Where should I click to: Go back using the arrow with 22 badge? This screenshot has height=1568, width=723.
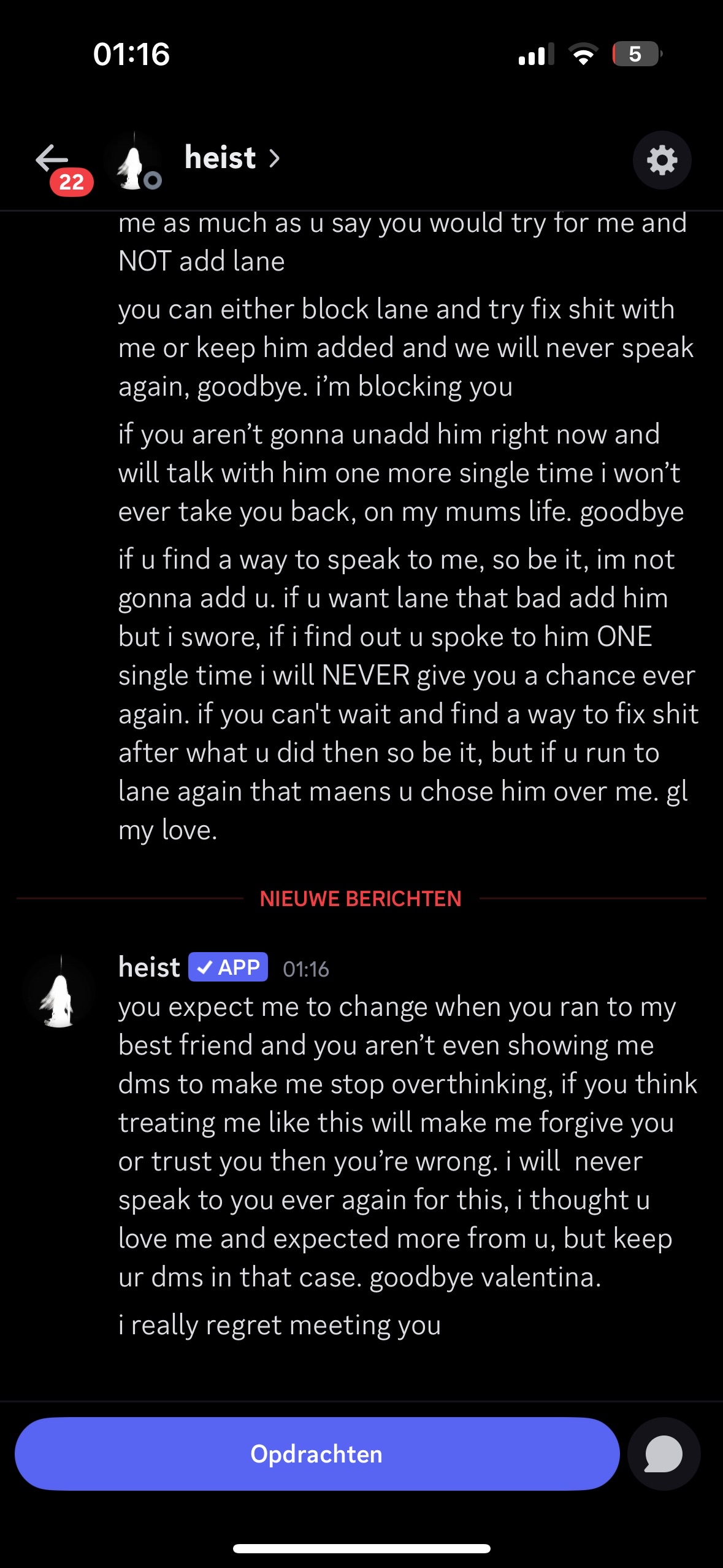pos(53,159)
